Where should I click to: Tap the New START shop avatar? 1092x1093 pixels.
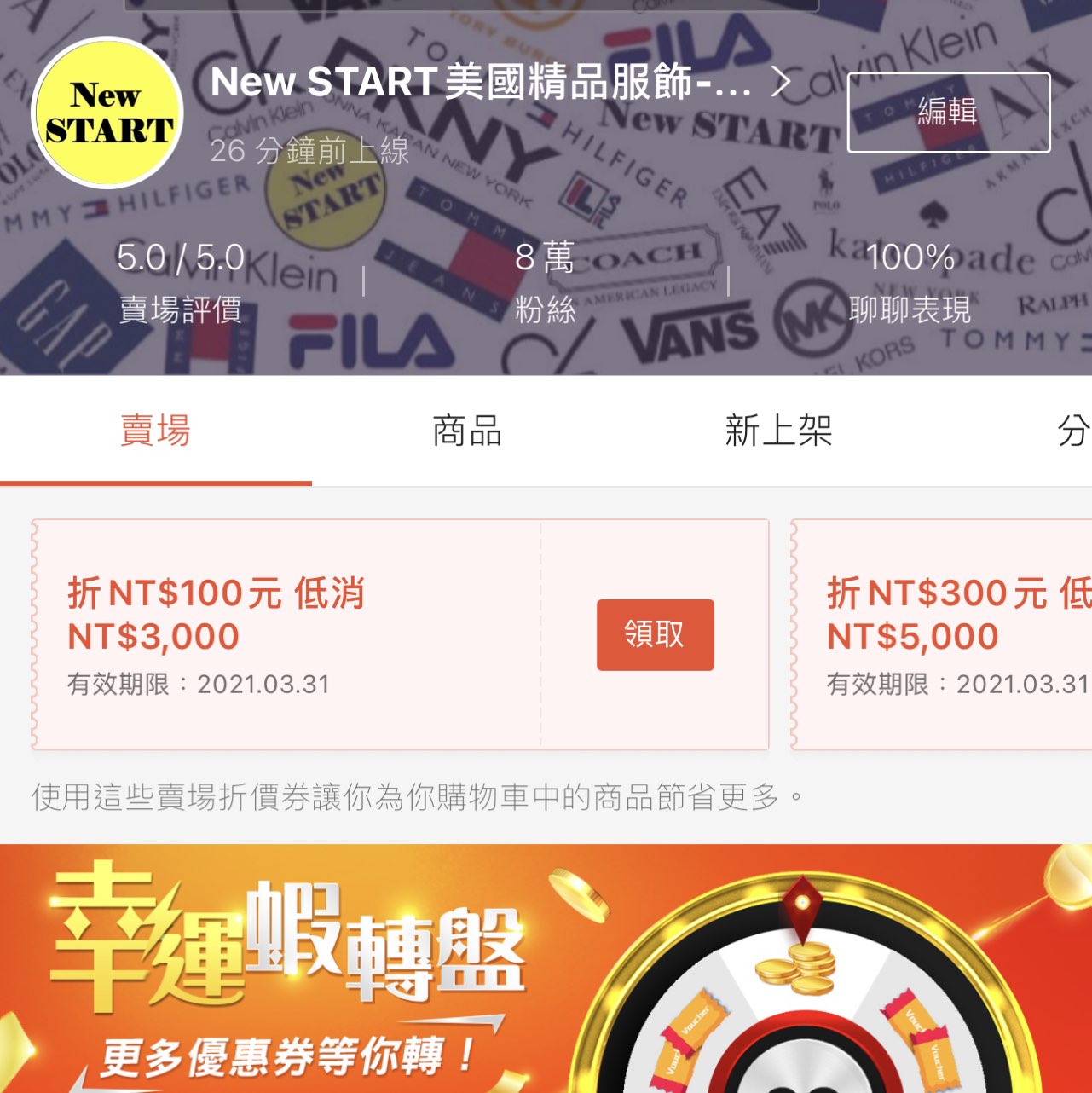click(x=107, y=113)
